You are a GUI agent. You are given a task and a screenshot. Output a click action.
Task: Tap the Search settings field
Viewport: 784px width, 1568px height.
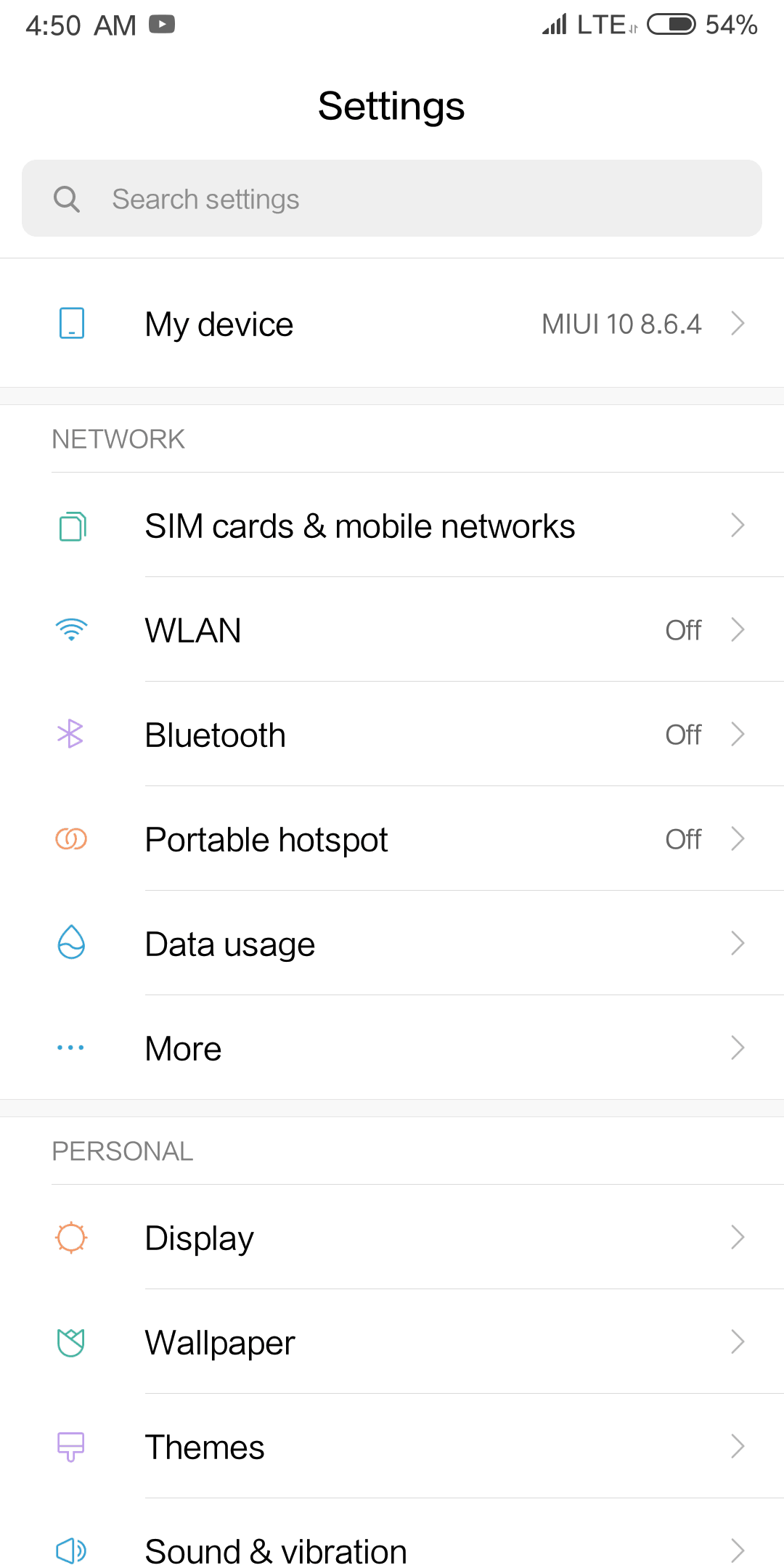click(392, 198)
